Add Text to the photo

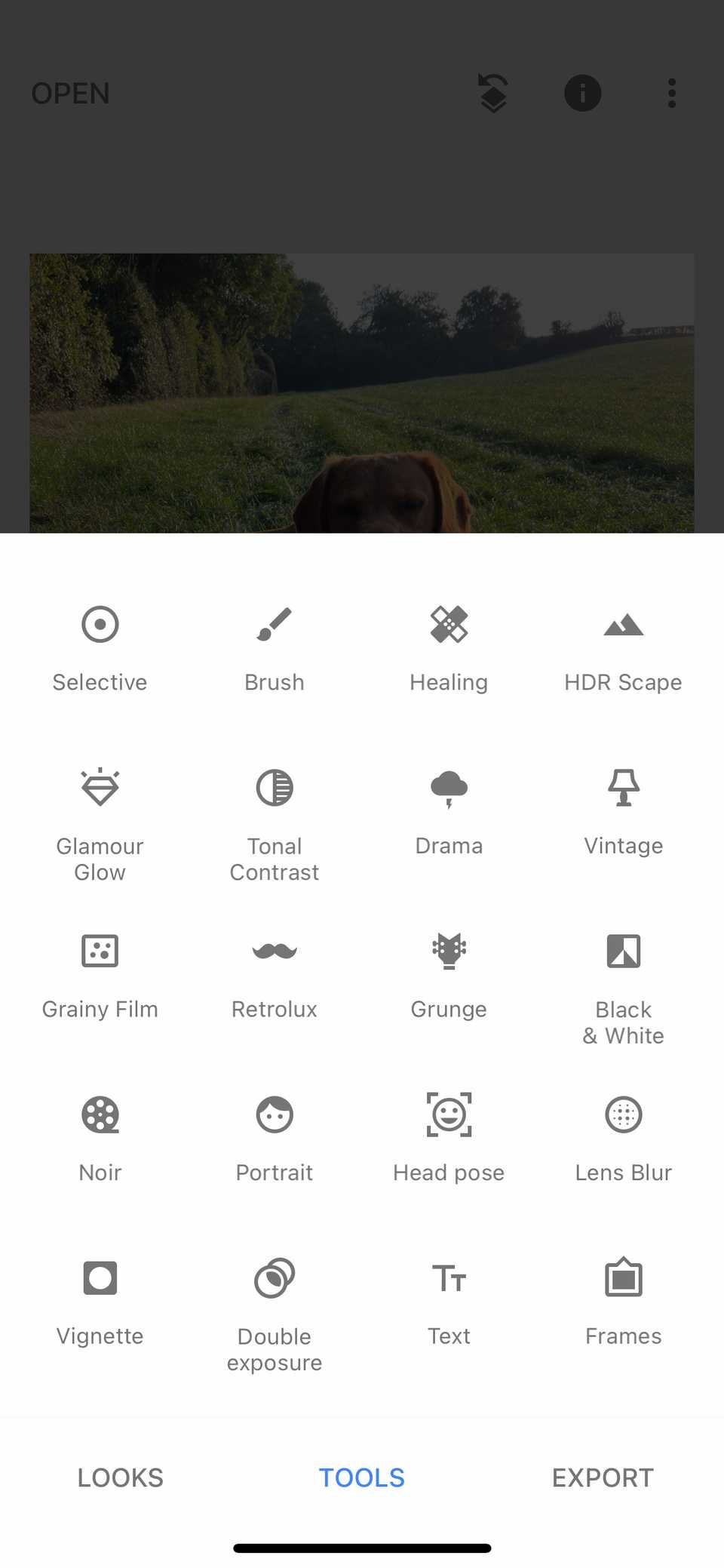(449, 1302)
